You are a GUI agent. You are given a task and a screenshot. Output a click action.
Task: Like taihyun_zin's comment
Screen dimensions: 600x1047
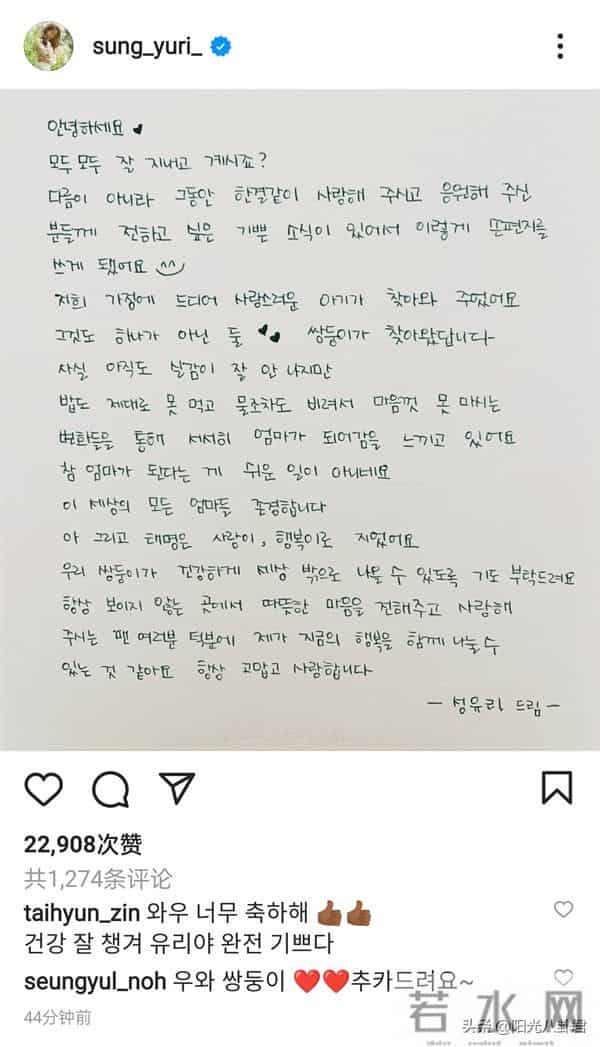coord(564,910)
